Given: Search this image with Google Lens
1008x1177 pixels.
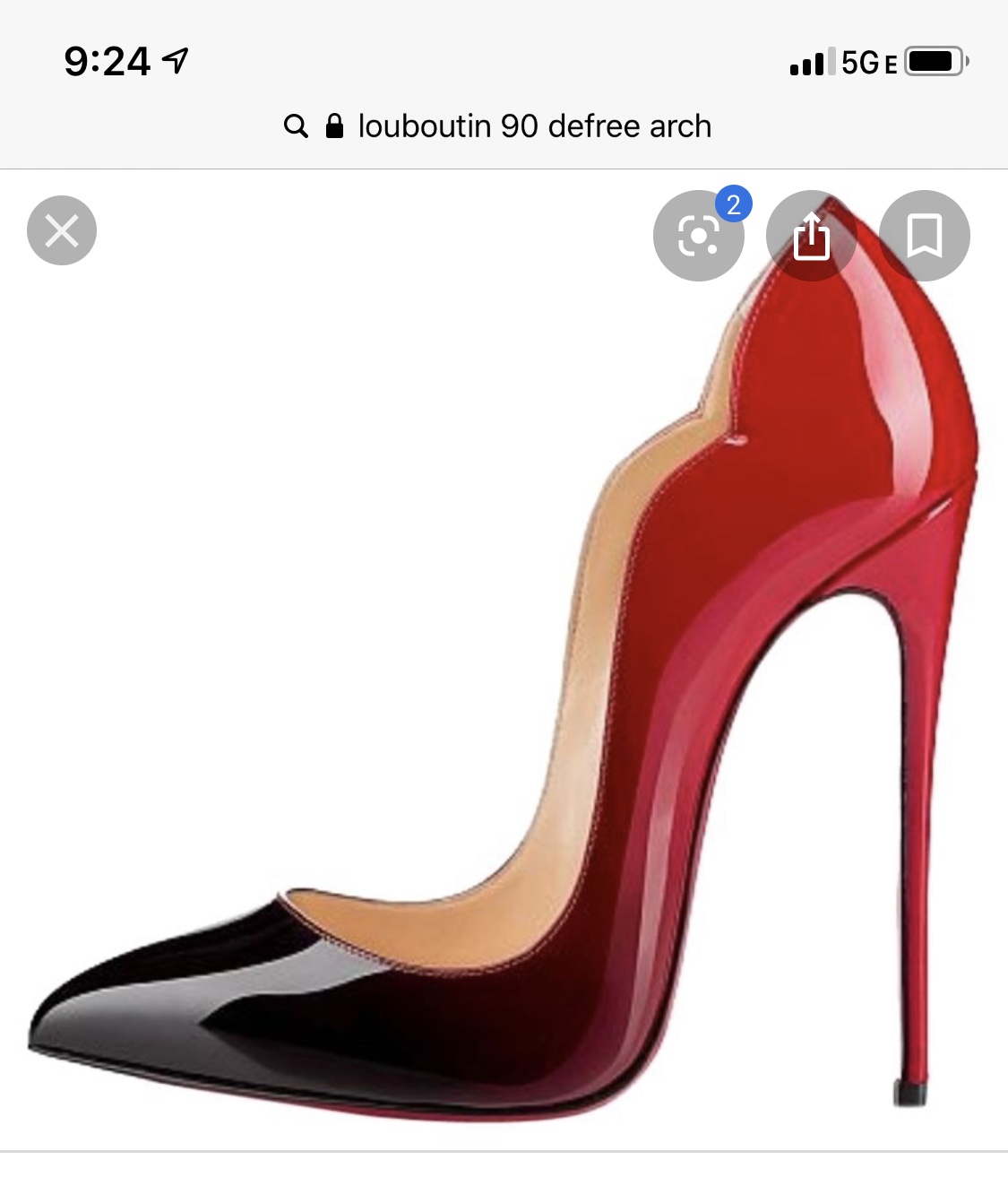Looking at the screenshot, I should coord(698,237).
